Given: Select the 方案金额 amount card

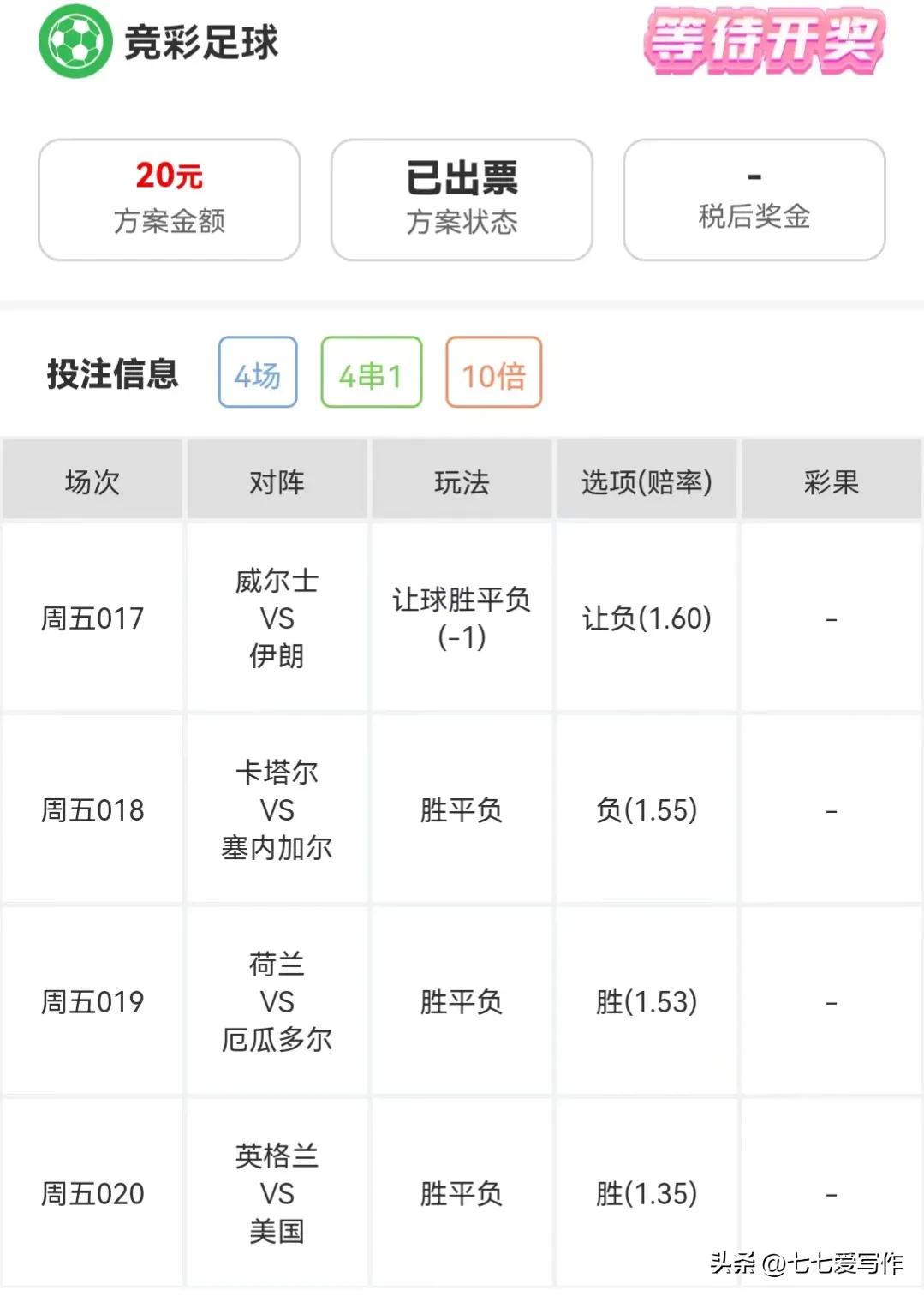Looking at the screenshot, I should click(168, 199).
